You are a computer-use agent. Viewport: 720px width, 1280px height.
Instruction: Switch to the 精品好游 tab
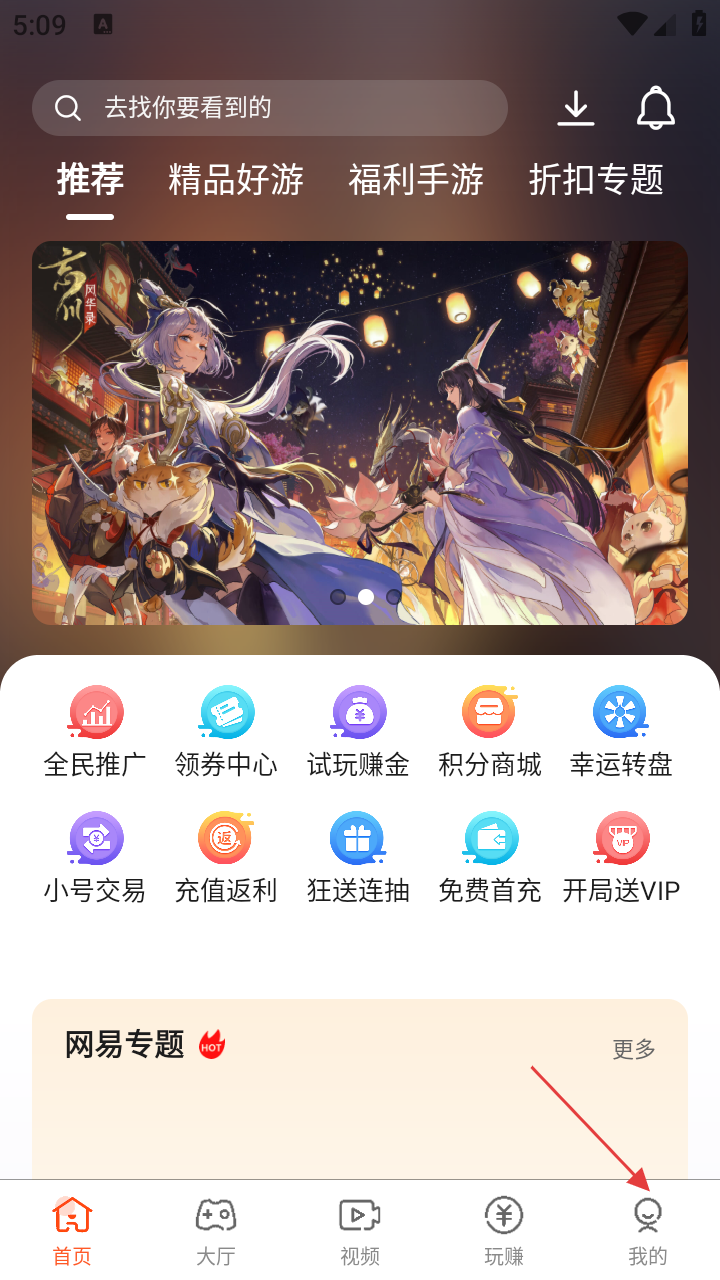236,180
